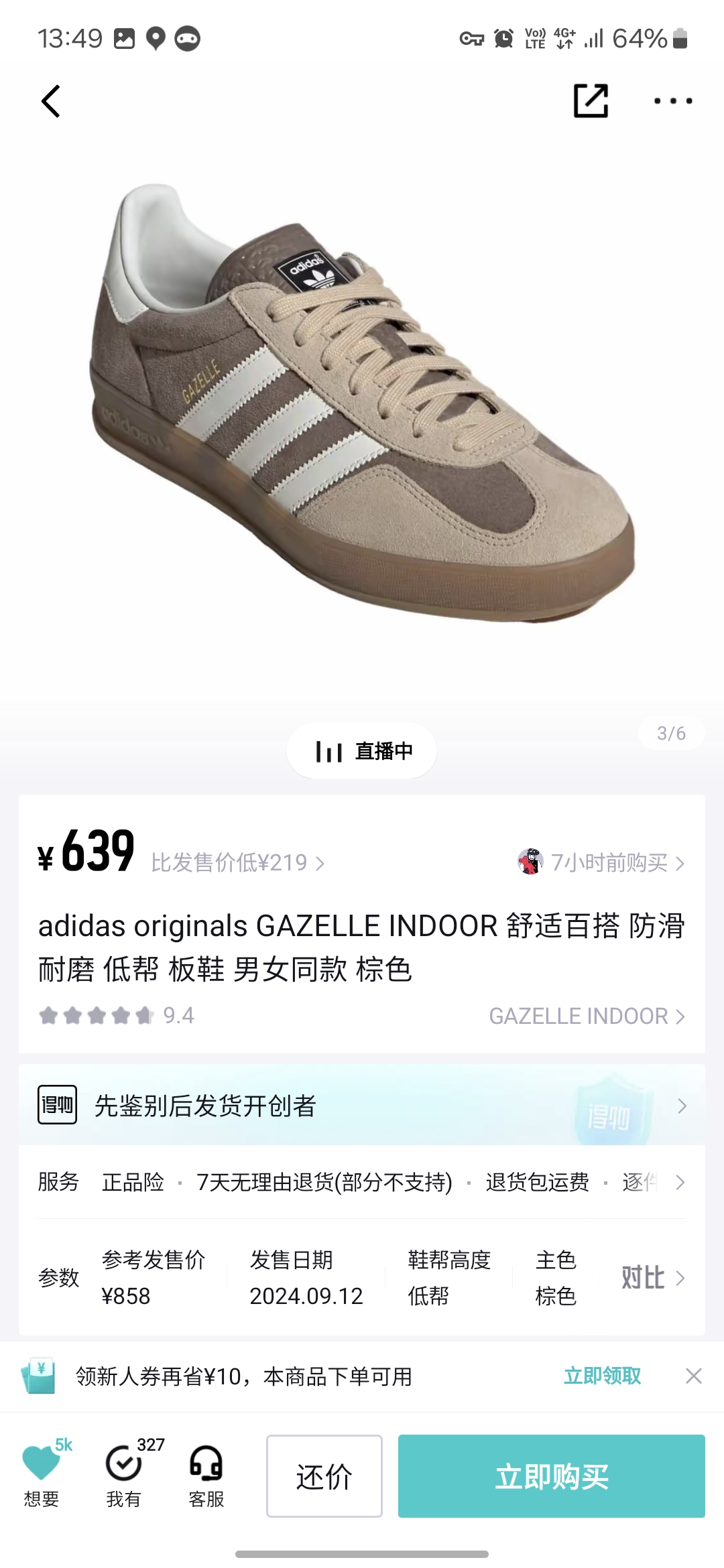Share this product via the share icon

pos(591,101)
